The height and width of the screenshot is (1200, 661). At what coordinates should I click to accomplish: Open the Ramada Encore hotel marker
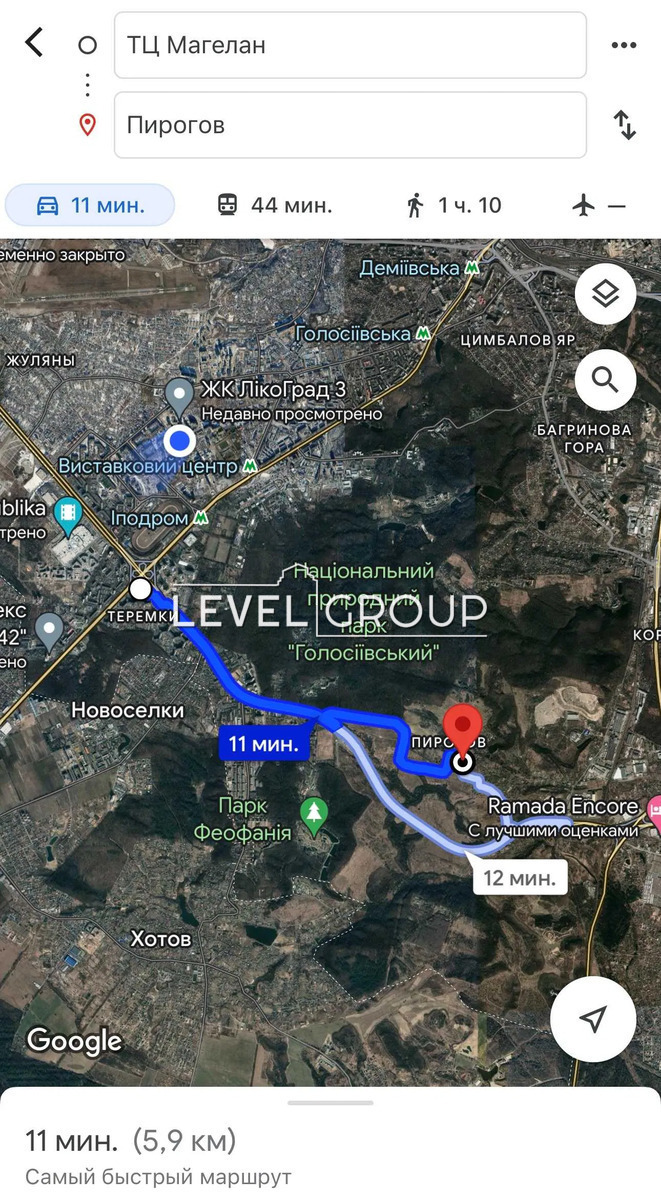point(655,805)
